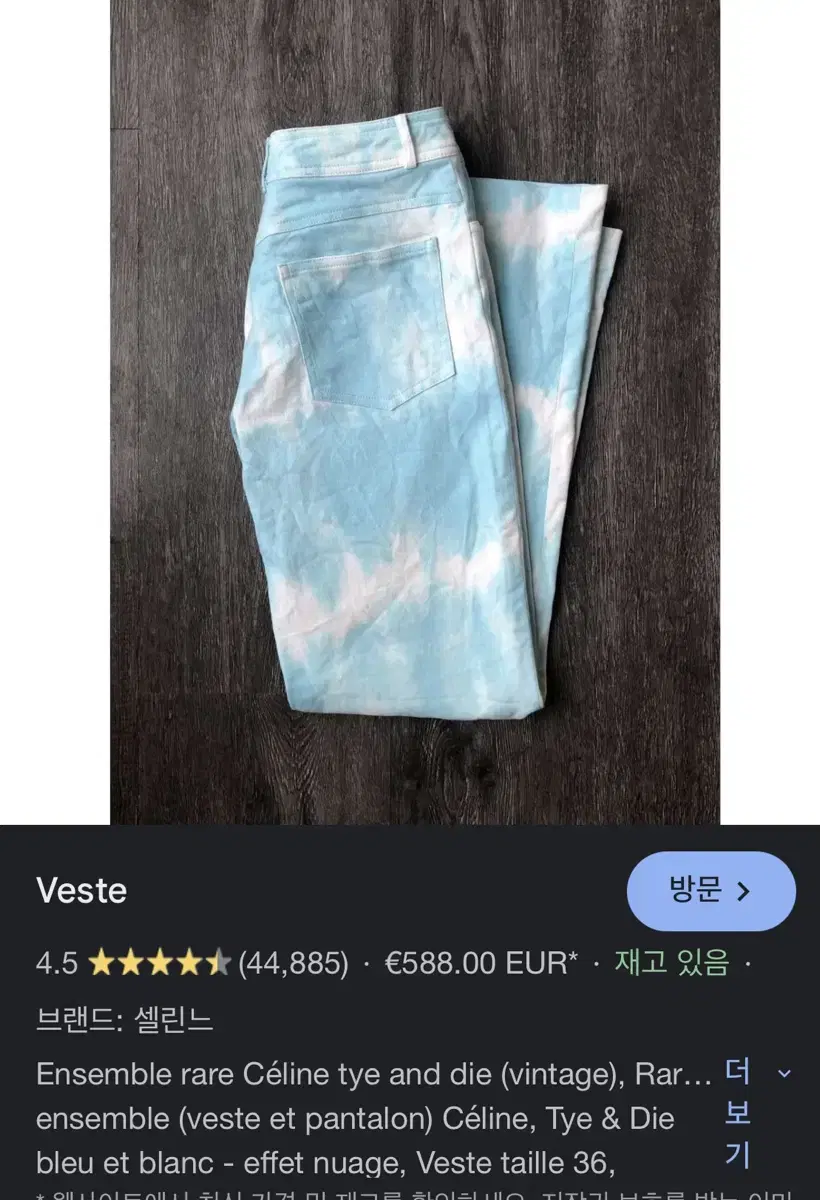Click the second star of the rating row
The image size is (820, 1200).
pyautogui.click(x=130, y=963)
